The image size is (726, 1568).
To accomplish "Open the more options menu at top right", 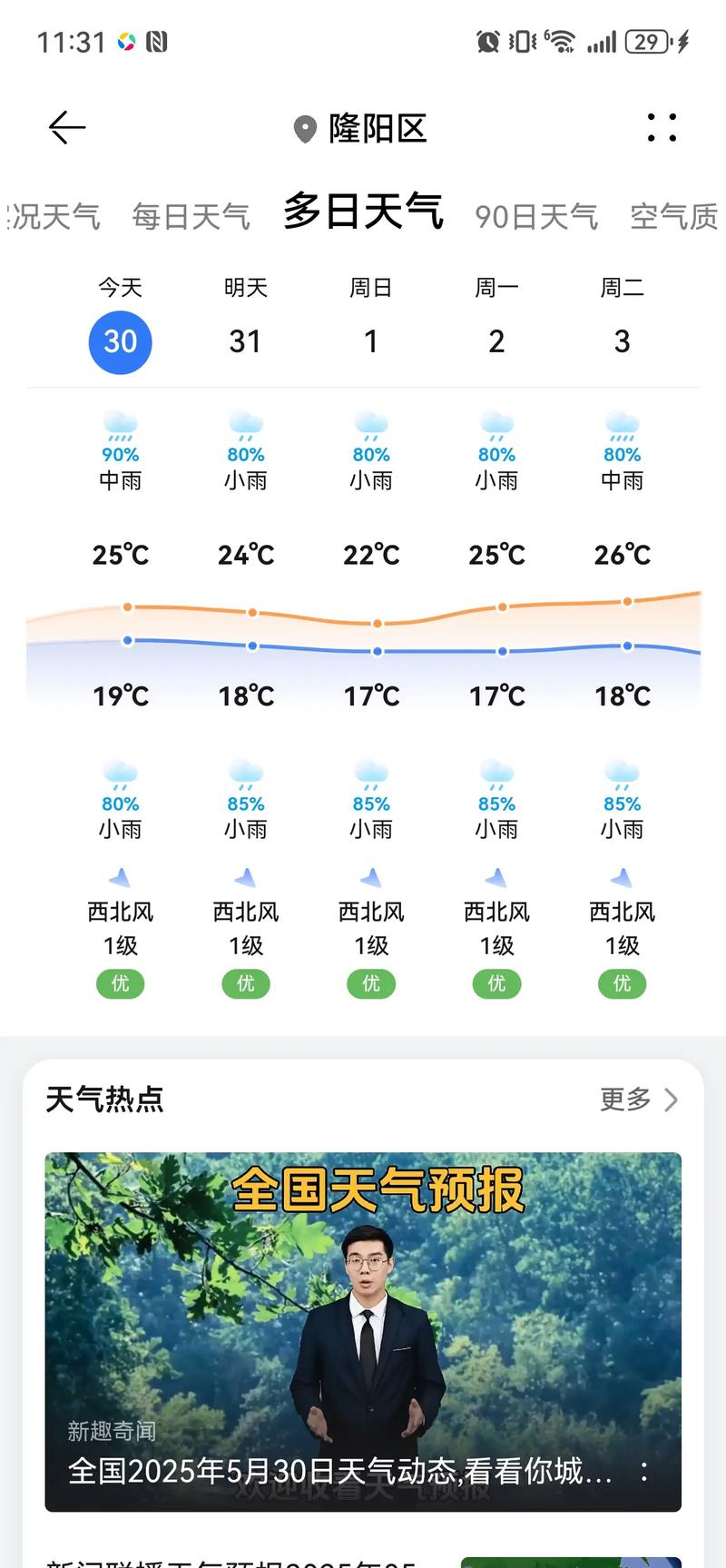I will (662, 127).
